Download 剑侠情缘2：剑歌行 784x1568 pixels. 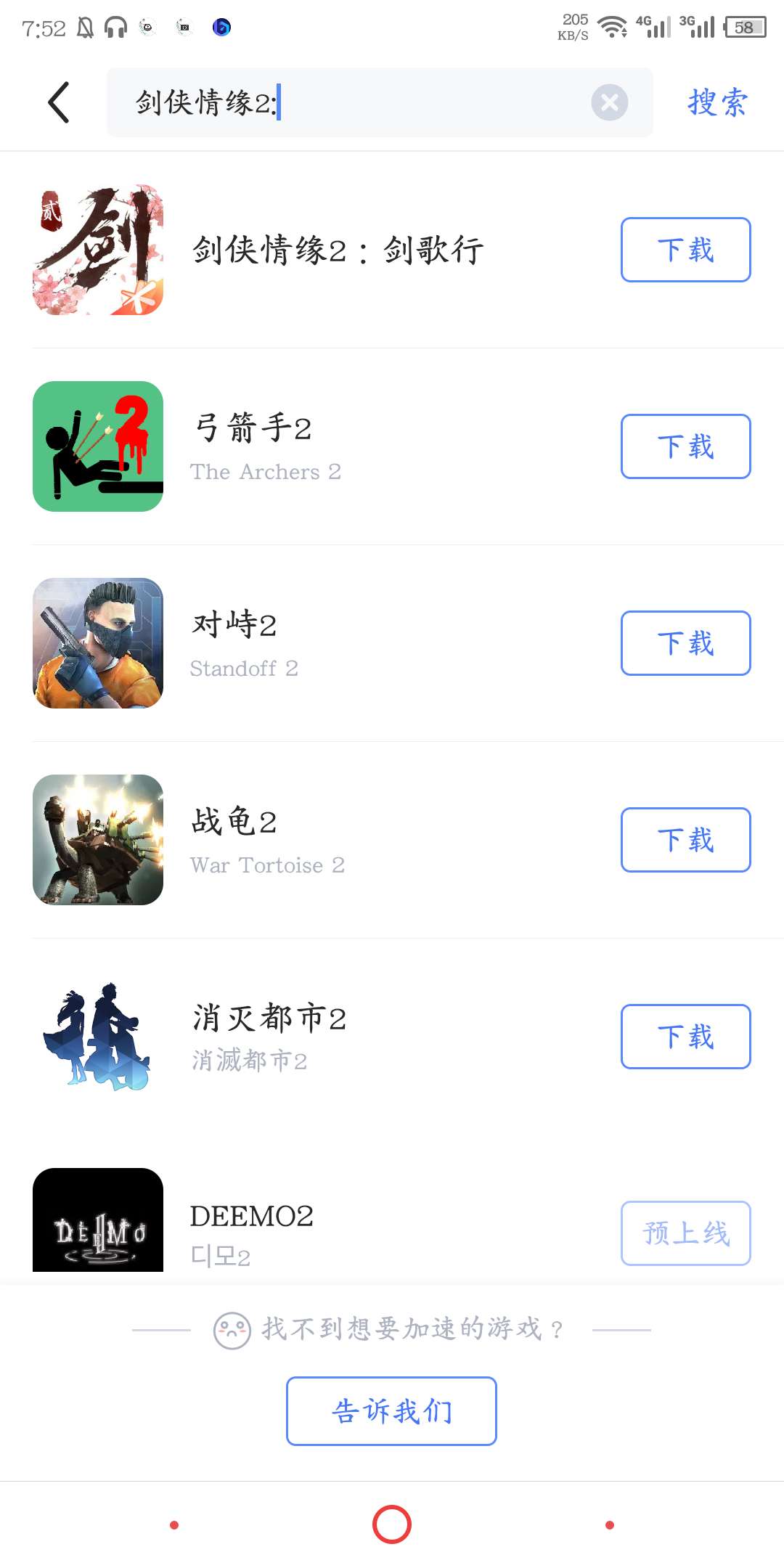[x=685, y=250]
